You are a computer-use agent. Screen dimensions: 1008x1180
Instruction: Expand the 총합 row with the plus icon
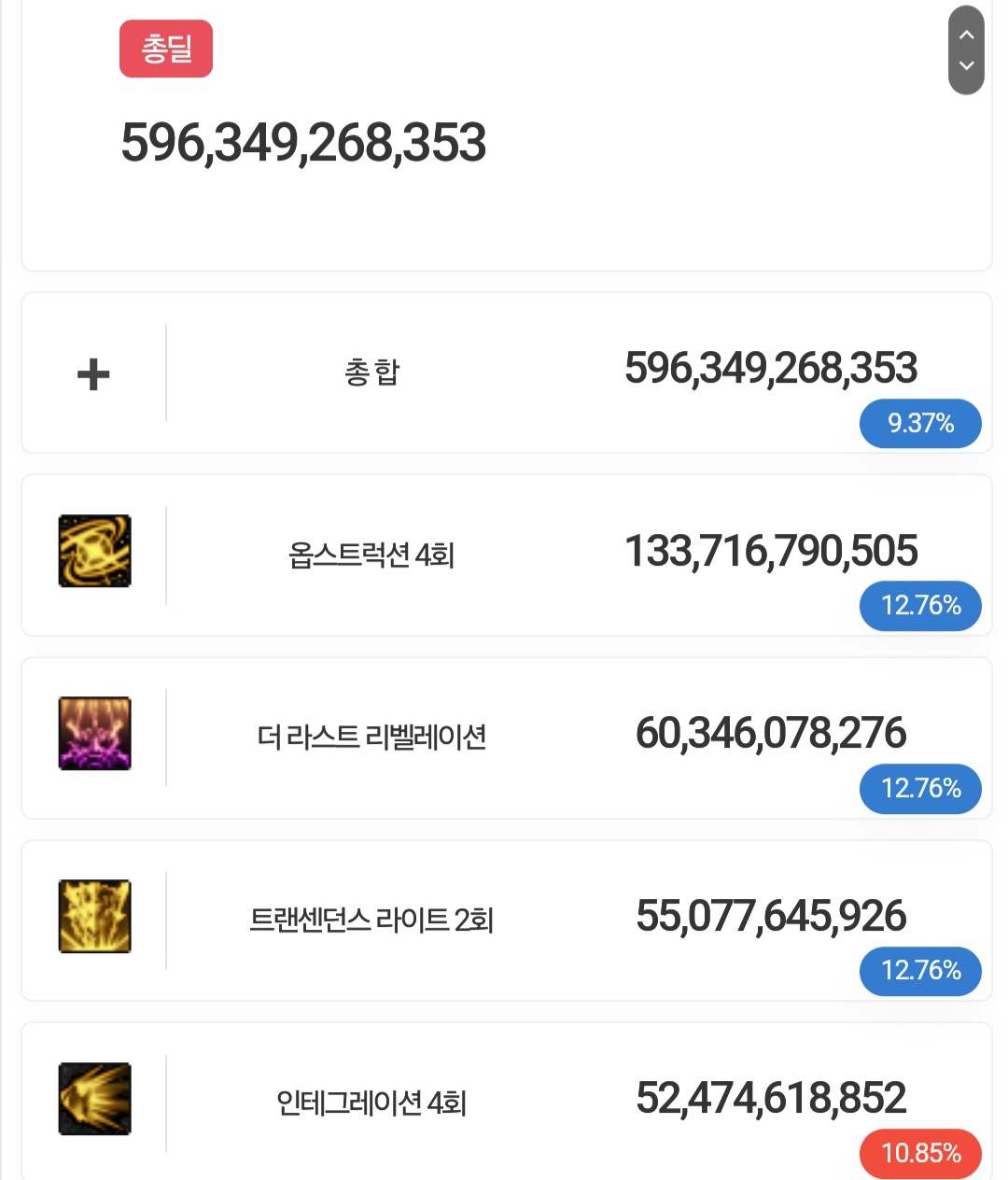[x=93, y=374]
